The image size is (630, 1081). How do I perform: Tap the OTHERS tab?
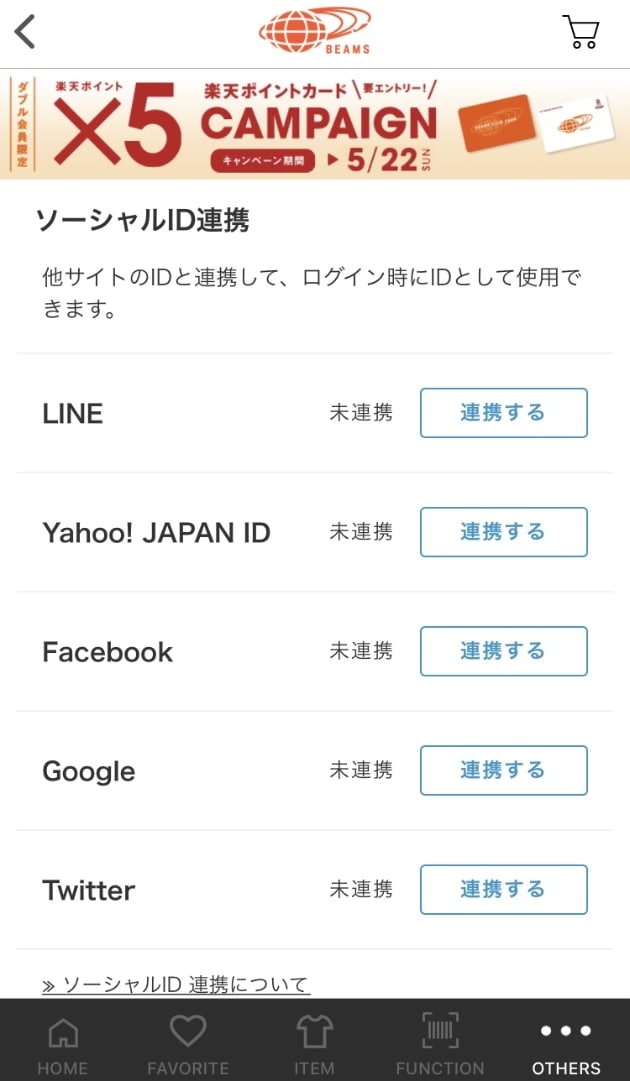[566, 1042]
